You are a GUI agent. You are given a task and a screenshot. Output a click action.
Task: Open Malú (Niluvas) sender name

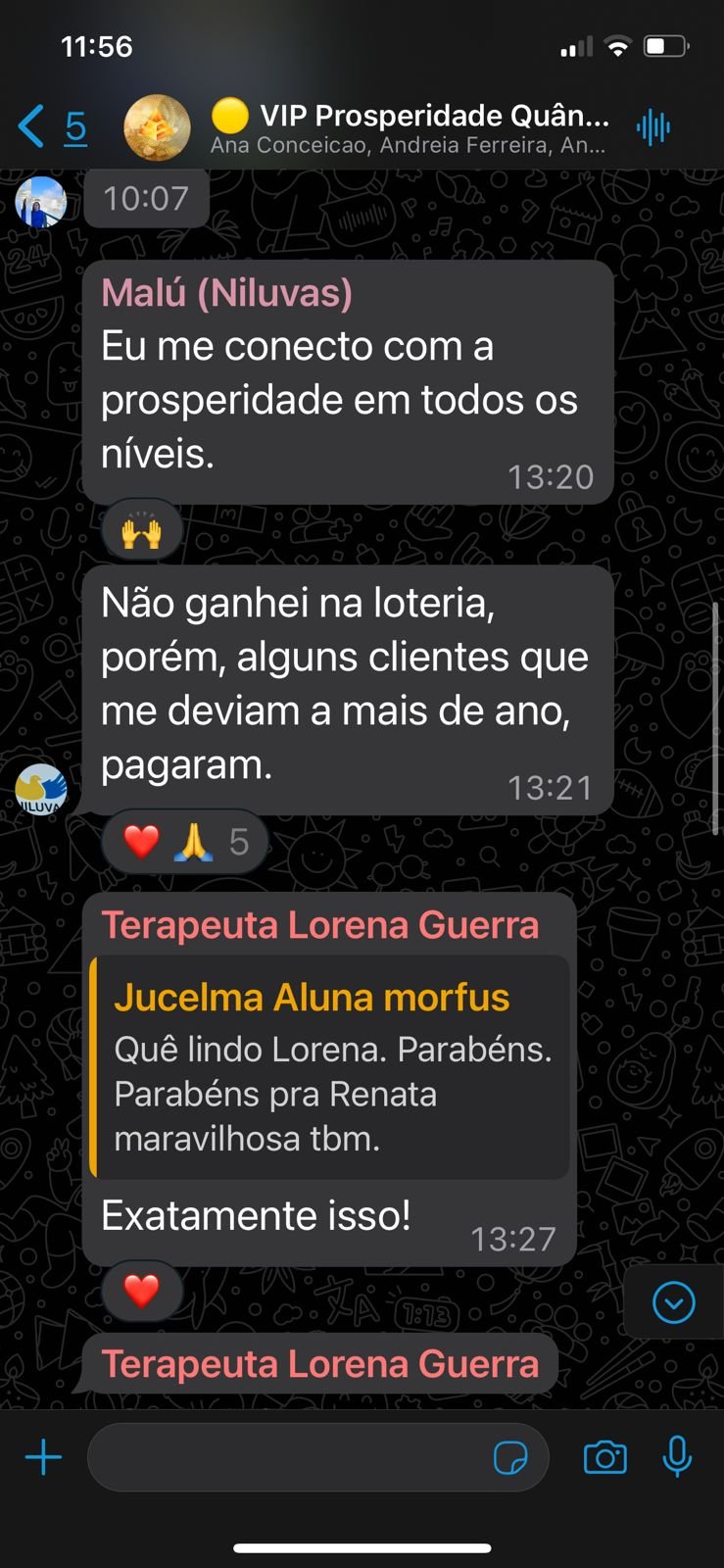226,293
